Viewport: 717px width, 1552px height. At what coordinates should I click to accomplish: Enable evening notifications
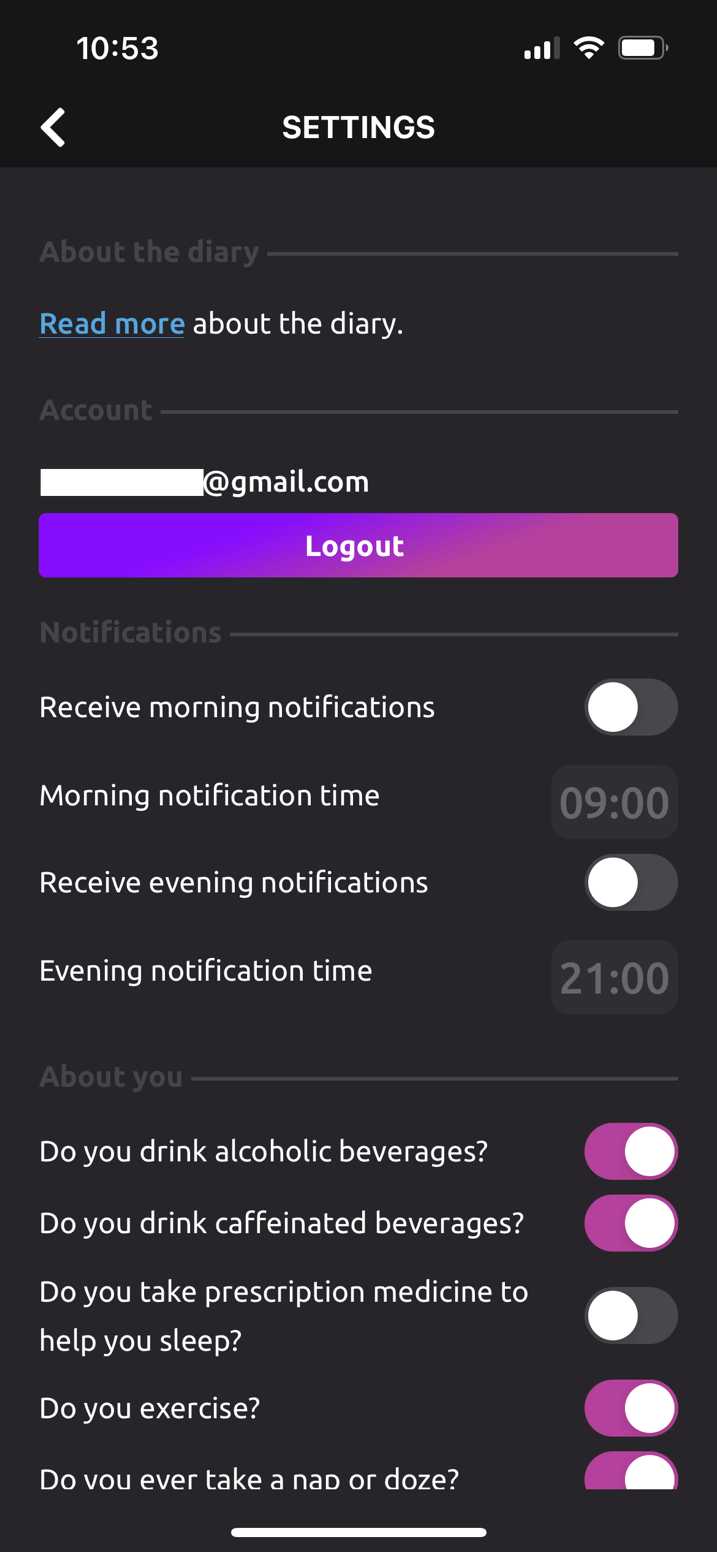pyautogui.click(x=630, y=883)
